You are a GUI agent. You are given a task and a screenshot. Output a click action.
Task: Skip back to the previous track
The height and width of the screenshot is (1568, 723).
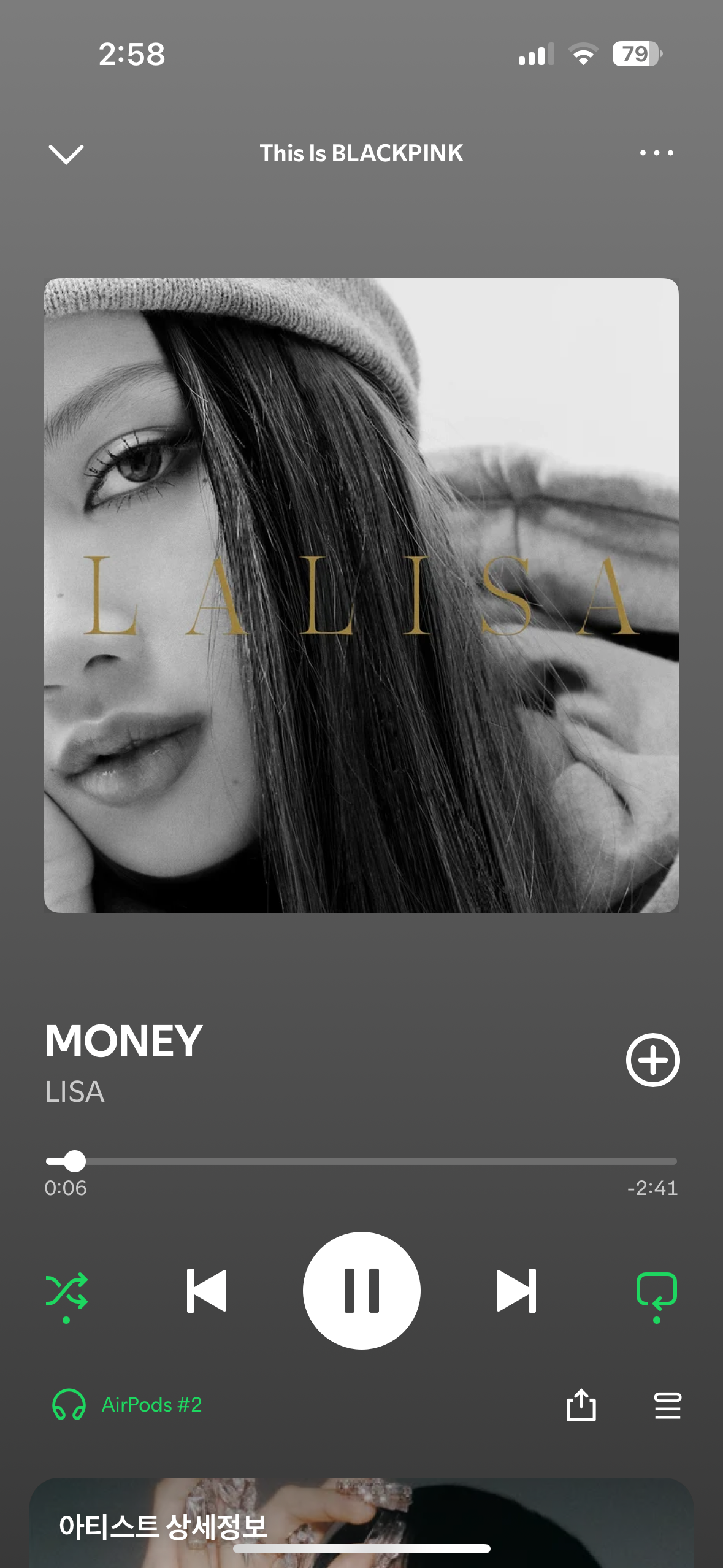(x=207, y=1291)
